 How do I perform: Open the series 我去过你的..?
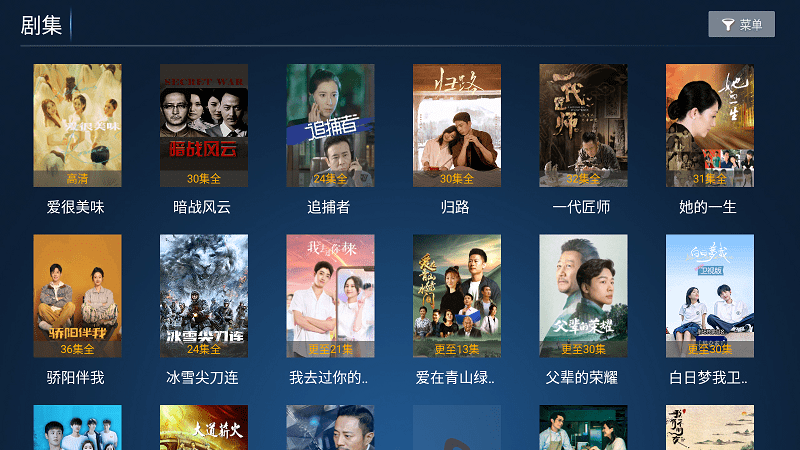330,296
